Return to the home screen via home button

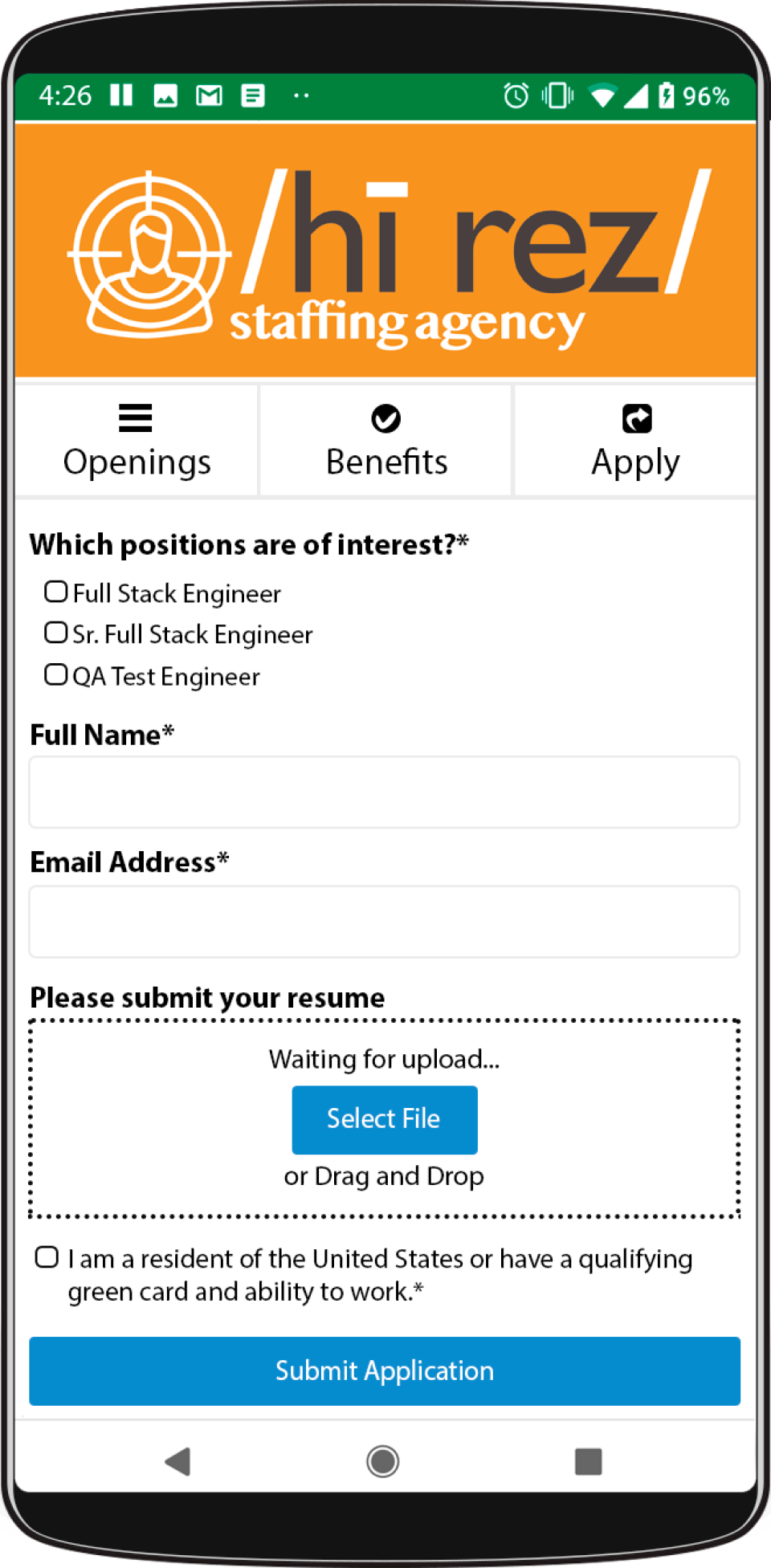pos(382,1461)
